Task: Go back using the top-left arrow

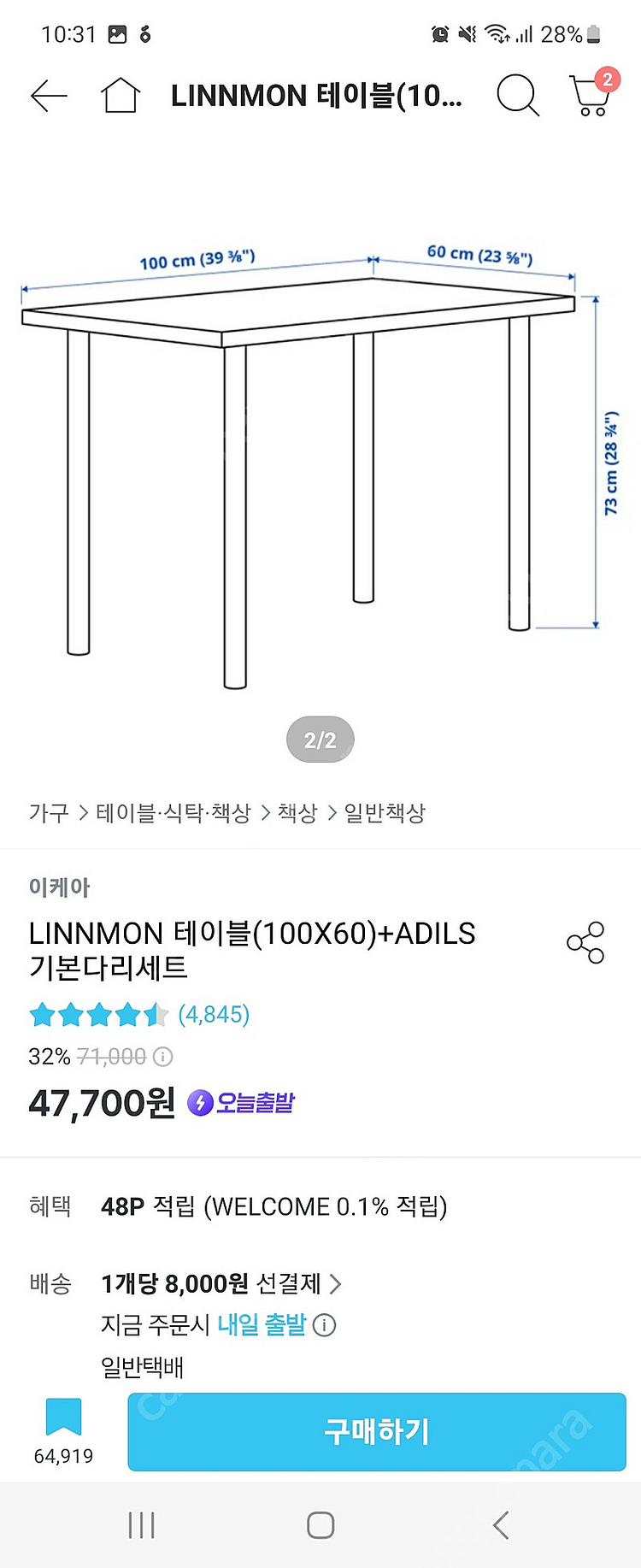Action: point(49,96)
